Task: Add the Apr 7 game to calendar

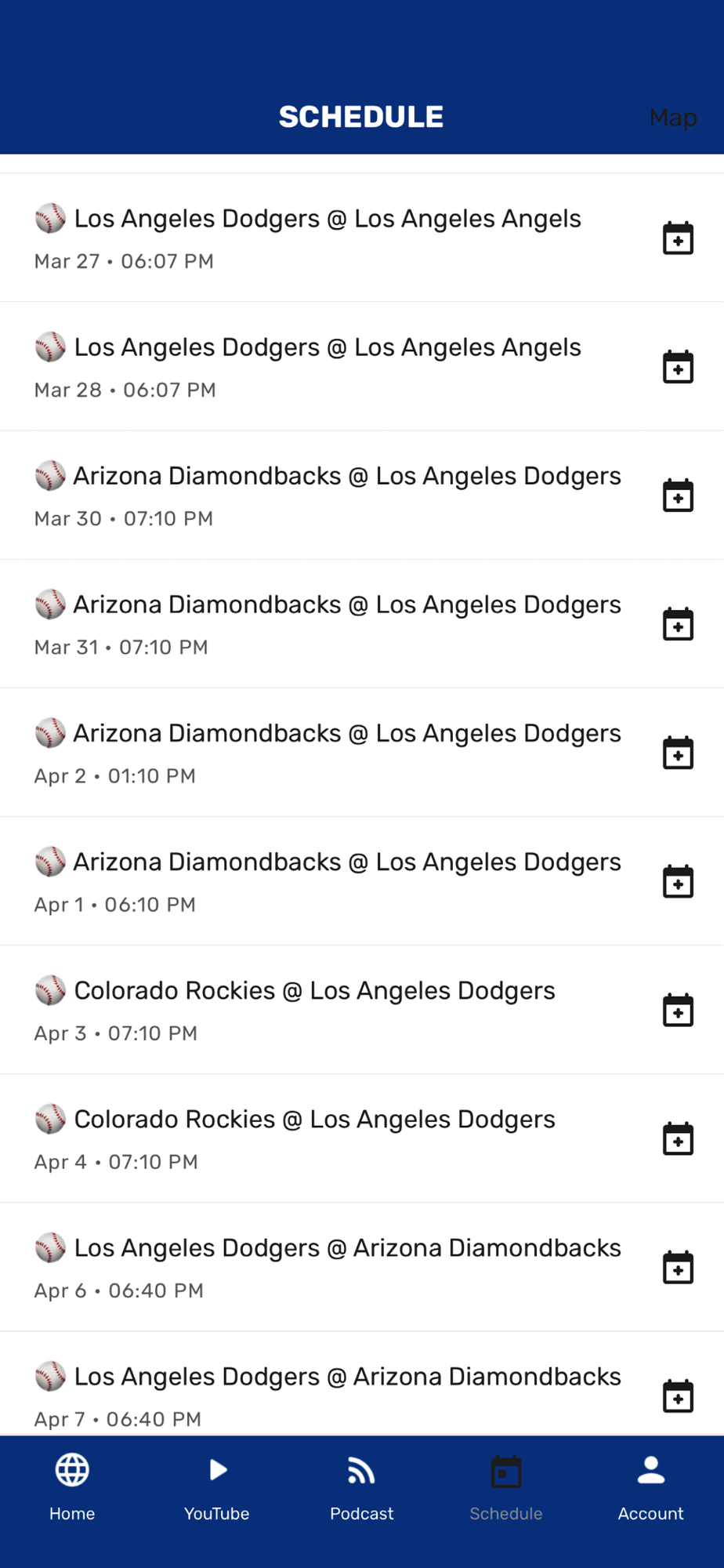Action: pos(678,1396)
